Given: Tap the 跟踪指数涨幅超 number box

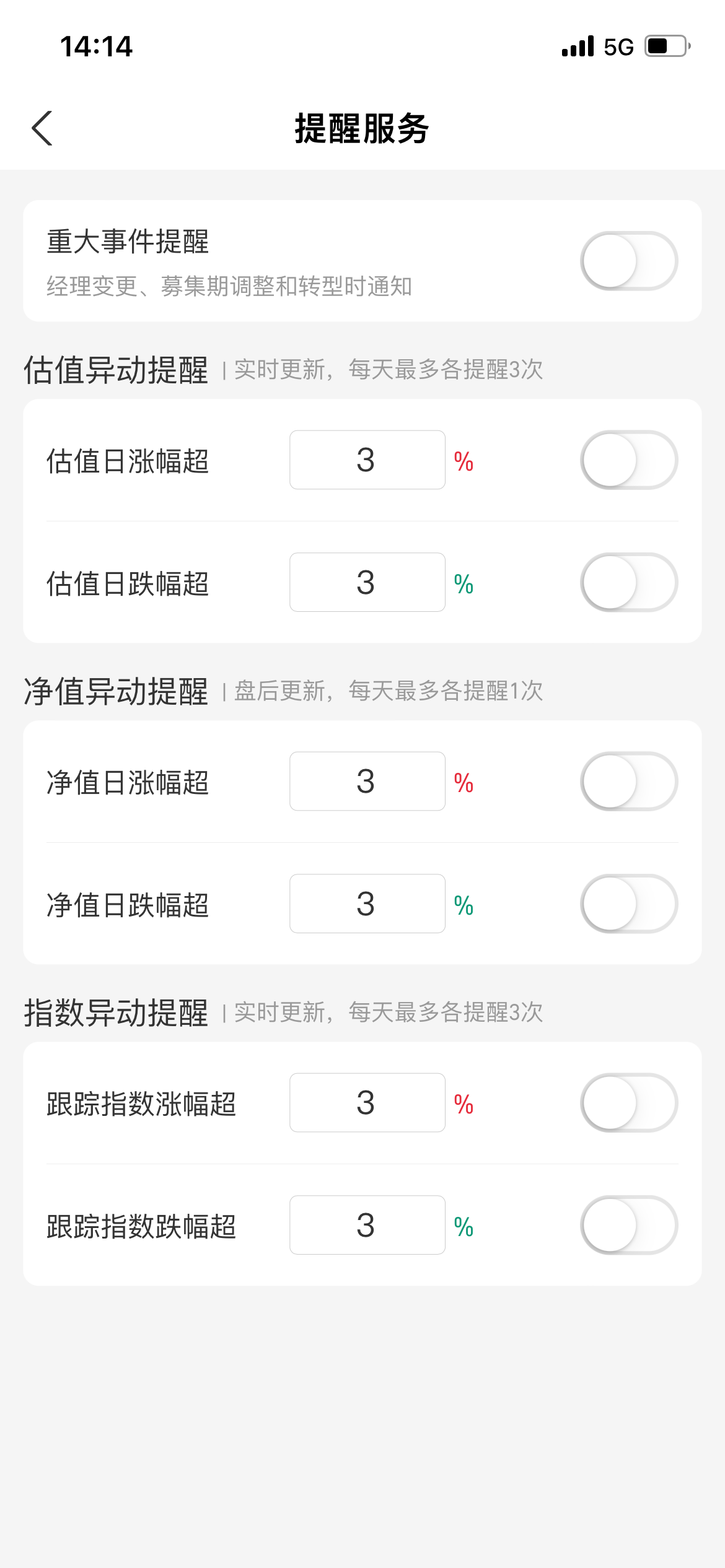Looking at the screenshot, I should pyautogui.click(x=367, y=1102).
